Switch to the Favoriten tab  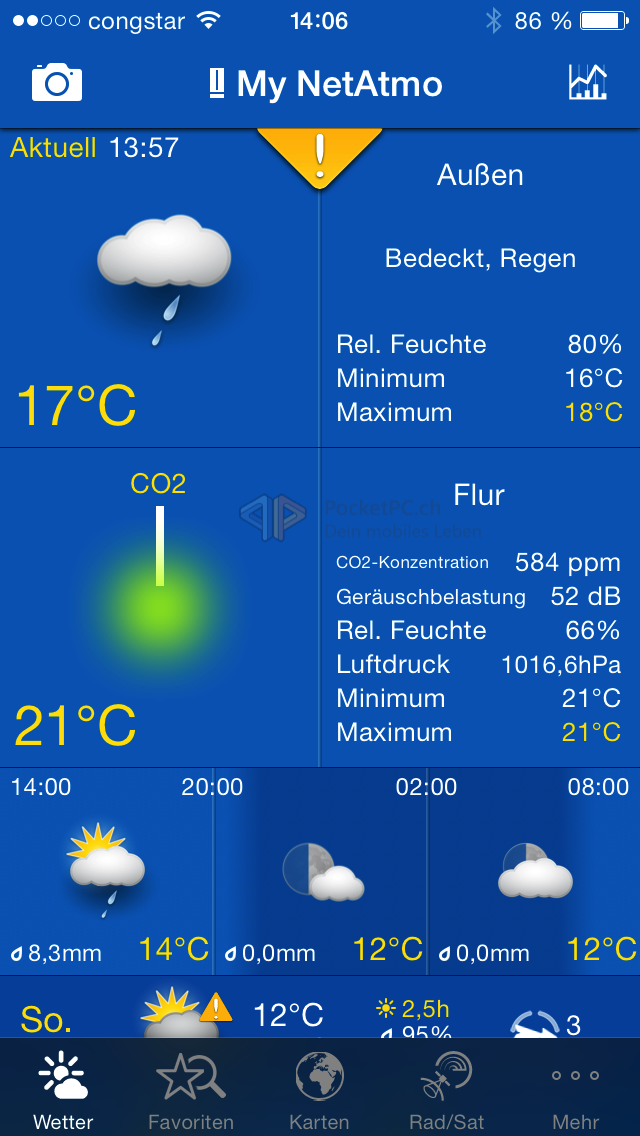coord(191,1090)
